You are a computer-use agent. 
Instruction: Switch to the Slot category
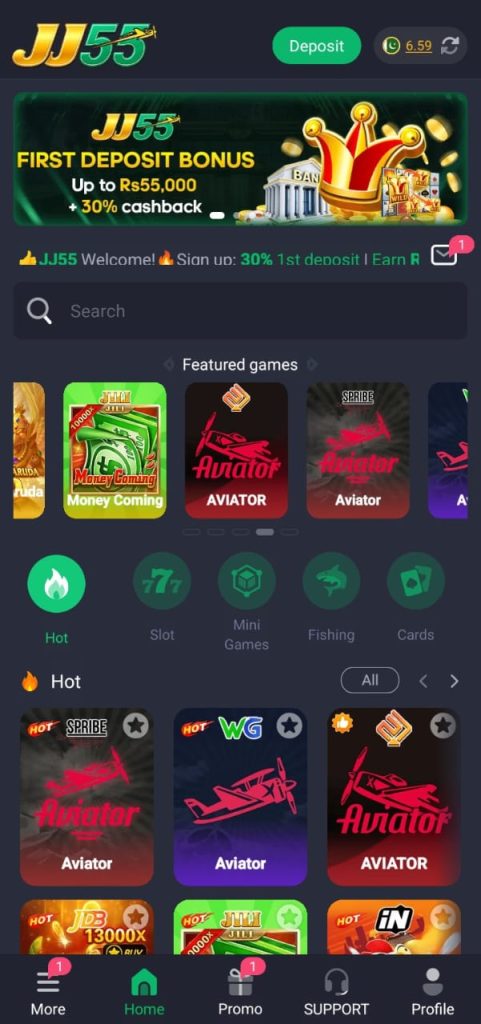click(162, 596)
